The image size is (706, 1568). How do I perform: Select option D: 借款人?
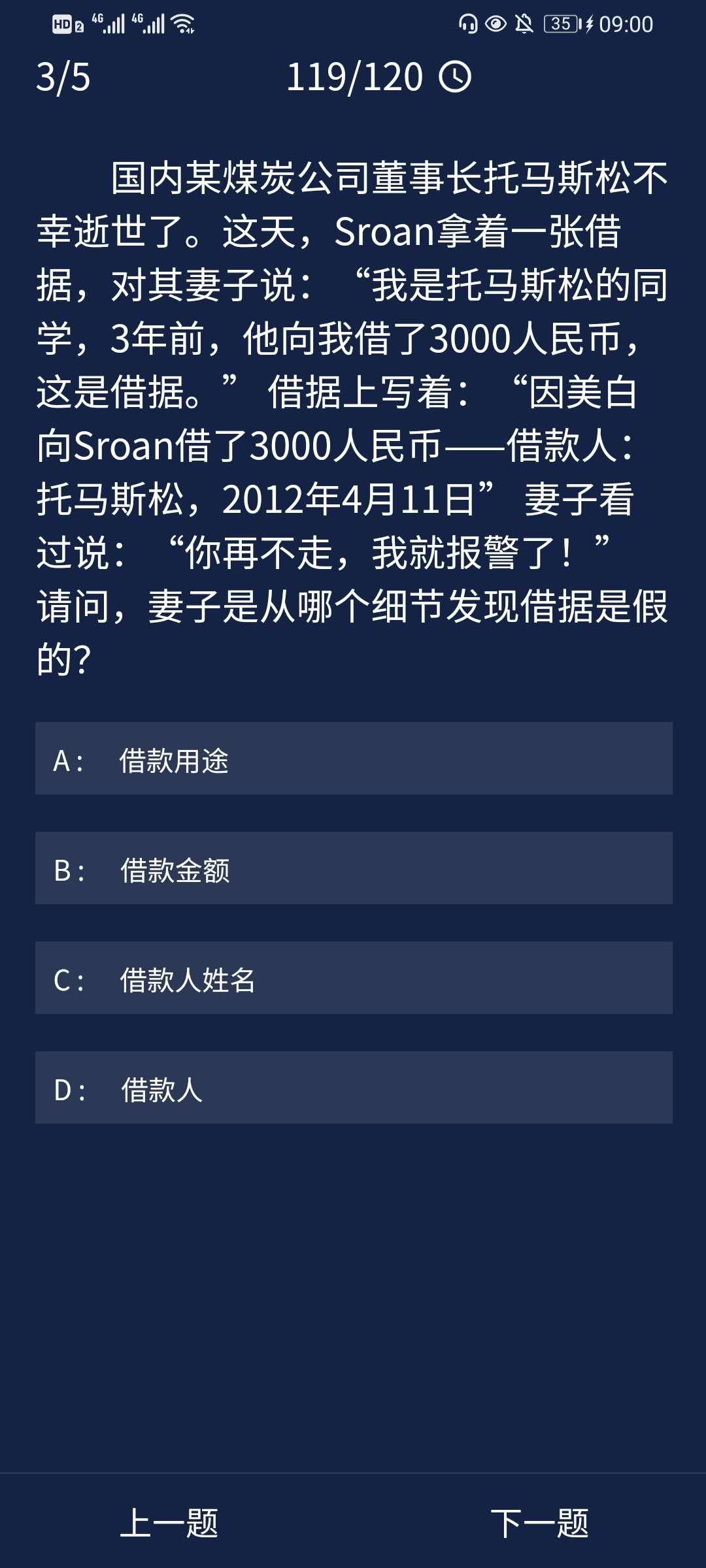click(x=354, y=1088)
